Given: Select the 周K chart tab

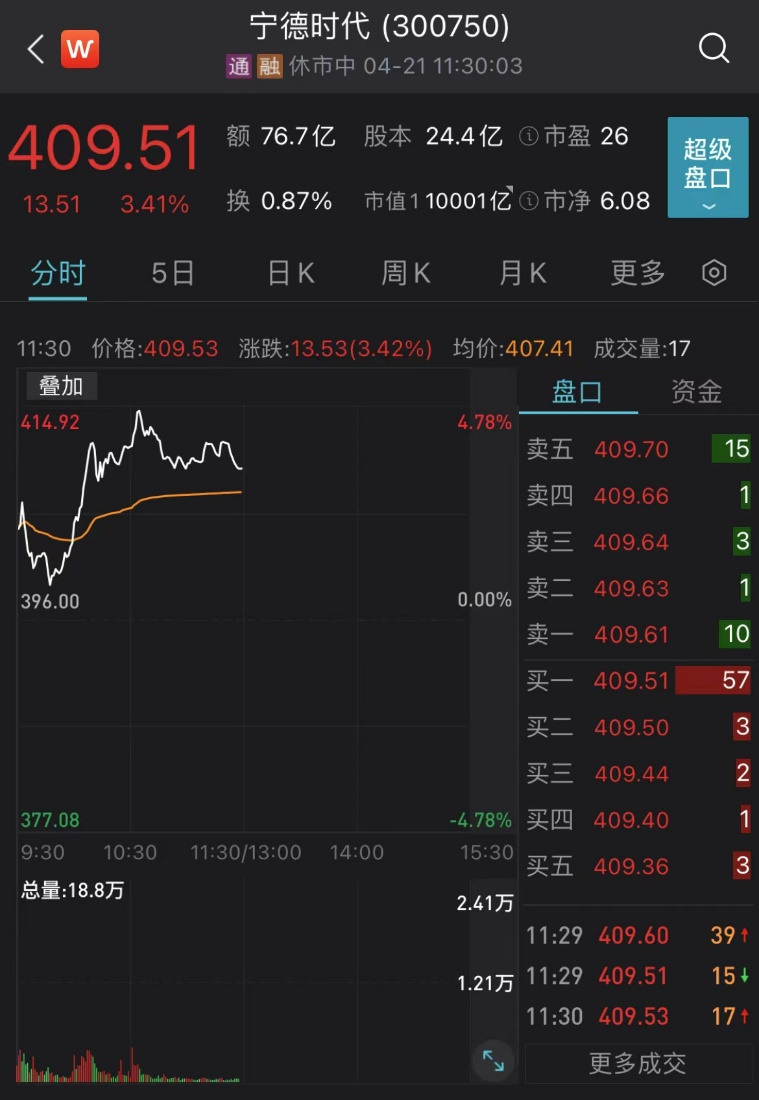Looking at the screenshot, I should pyautogui.click(x=406, y=273).
